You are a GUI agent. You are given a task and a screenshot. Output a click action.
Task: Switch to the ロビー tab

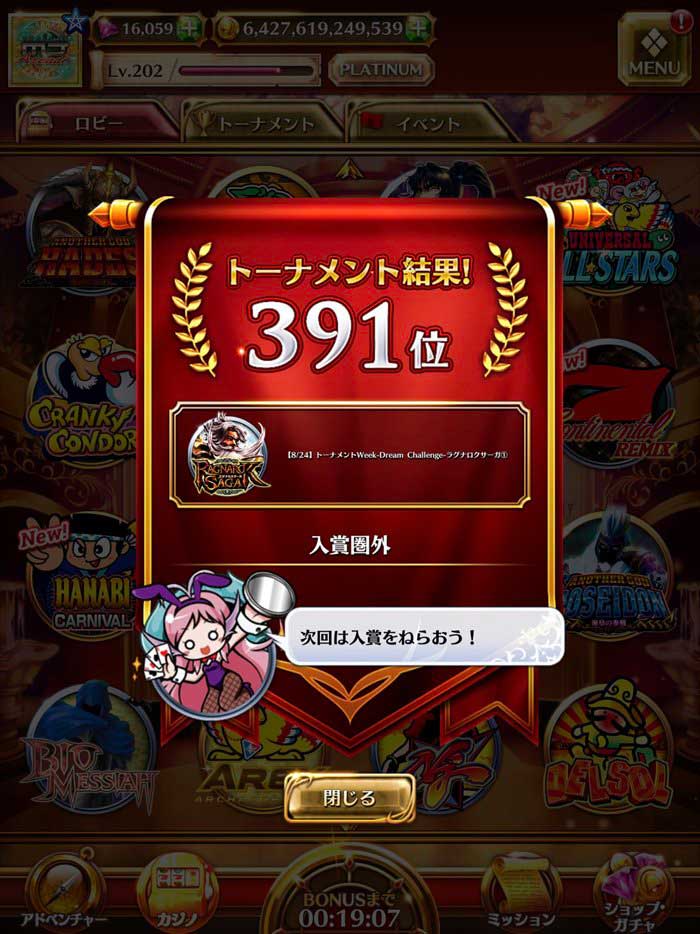(97, 124)
